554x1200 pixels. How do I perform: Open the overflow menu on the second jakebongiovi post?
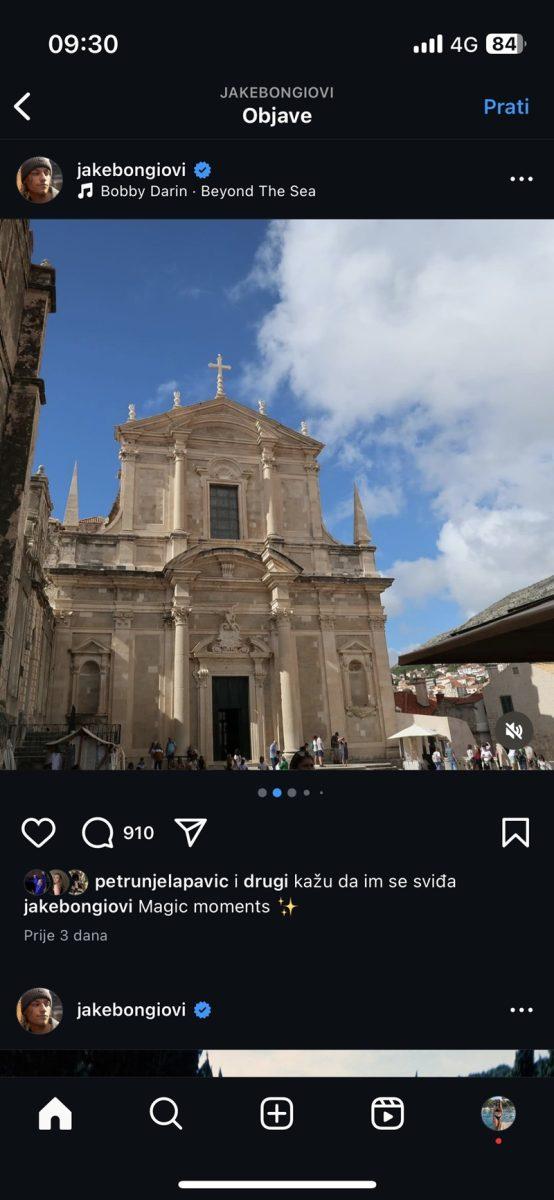click(521, 1010)
